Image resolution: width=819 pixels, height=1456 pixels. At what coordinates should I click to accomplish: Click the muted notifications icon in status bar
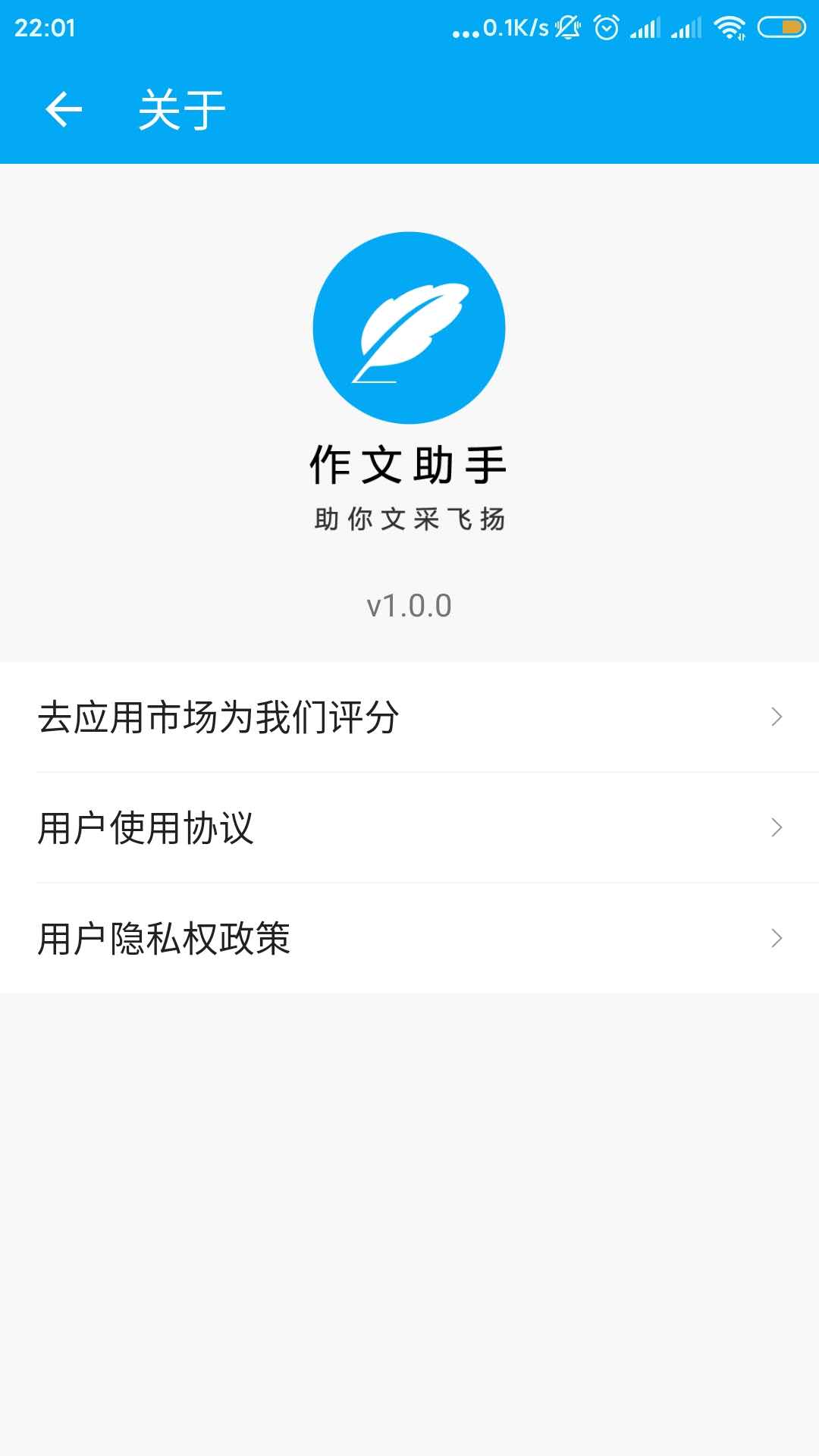tap(567, 27)
